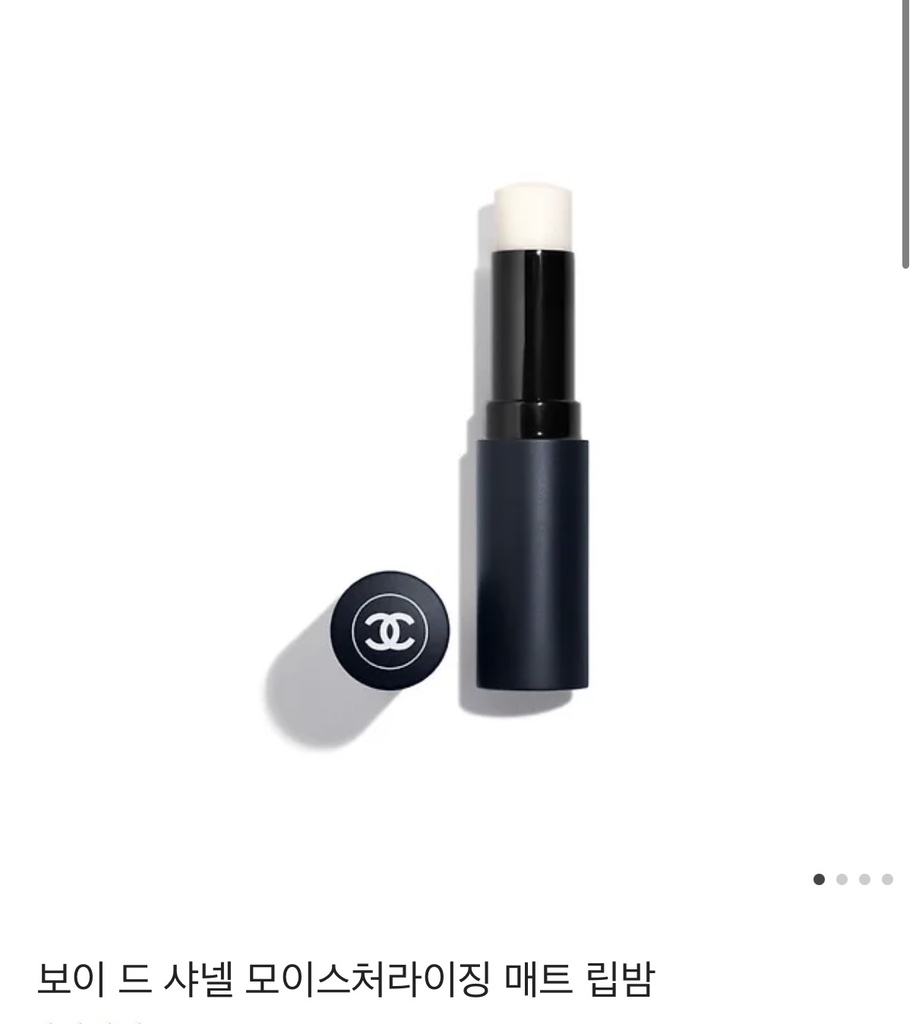Select the third carousel indicator dot
Image resolution: width=916 pixels, height=1024 pixels.
[865, 879]
